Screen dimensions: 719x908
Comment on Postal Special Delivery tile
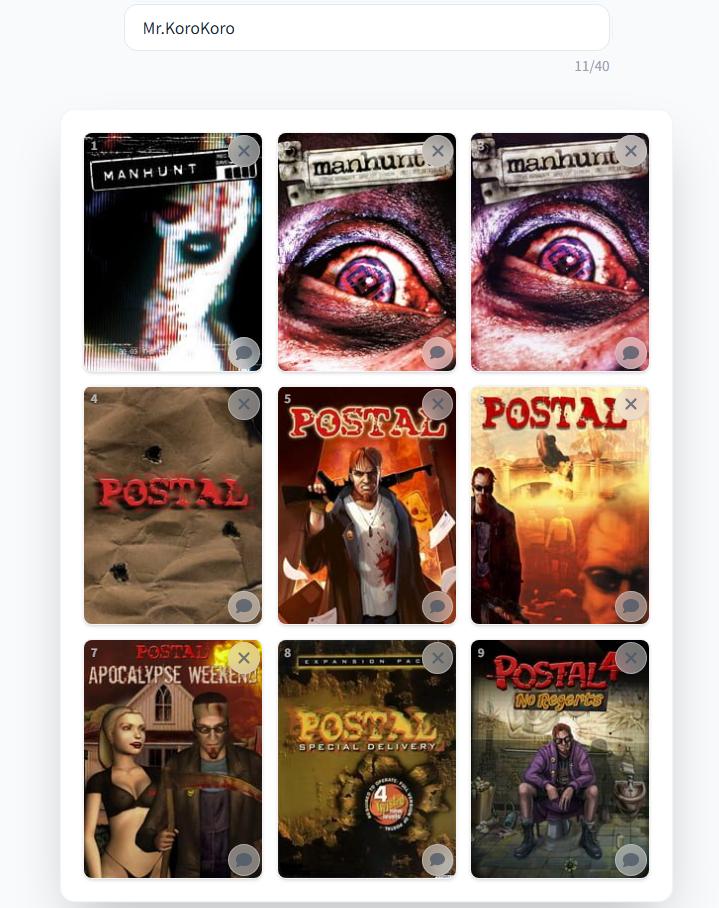point(437,860)
